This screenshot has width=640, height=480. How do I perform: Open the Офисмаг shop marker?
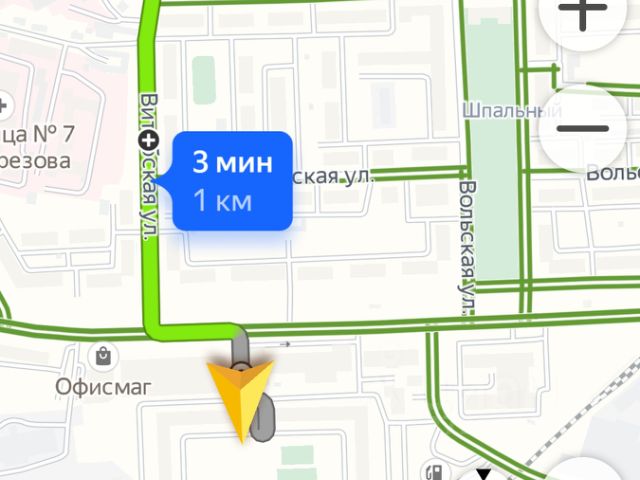(x=102, y=355)
